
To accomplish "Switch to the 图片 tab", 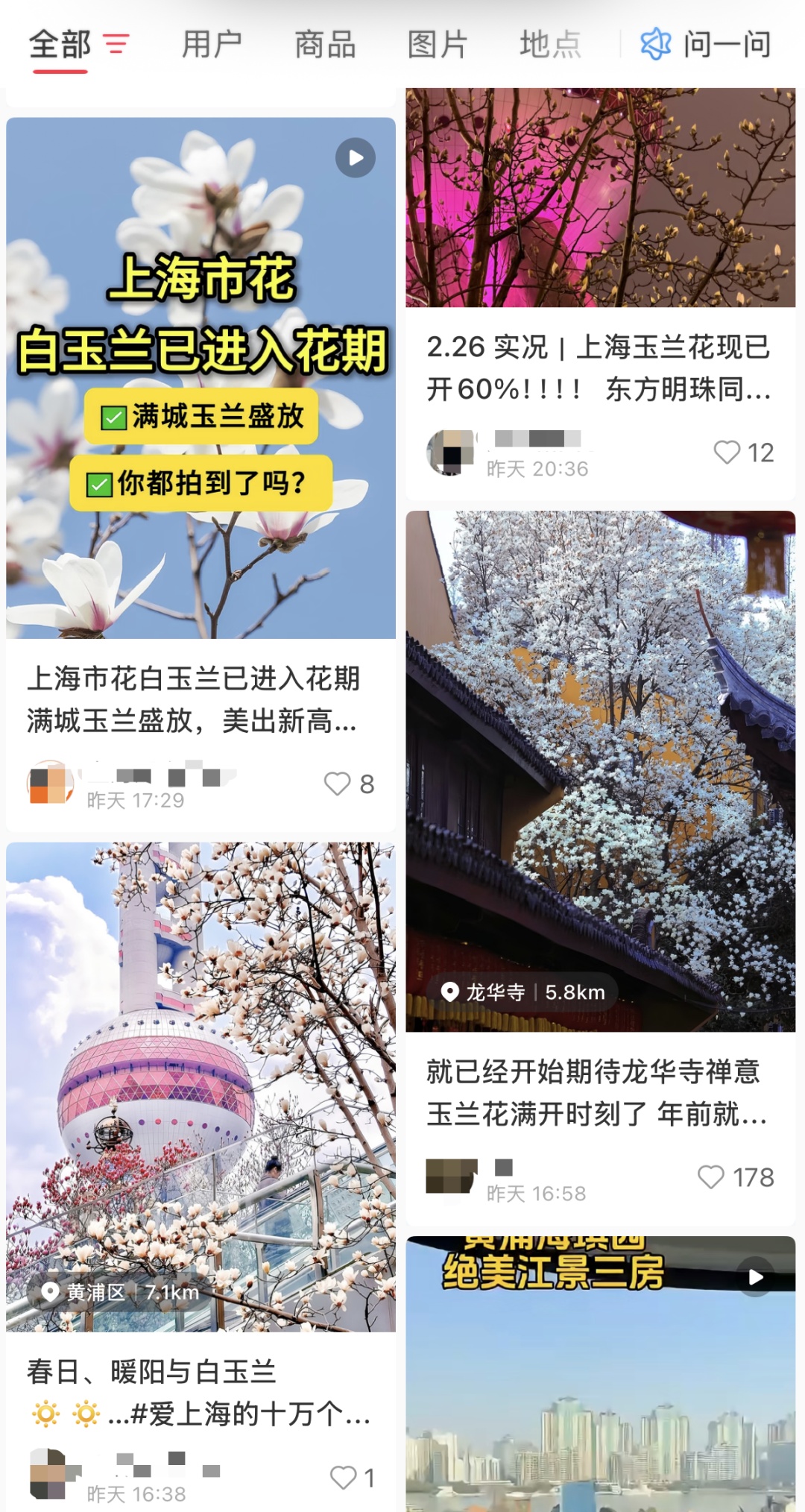I will 438,45.
